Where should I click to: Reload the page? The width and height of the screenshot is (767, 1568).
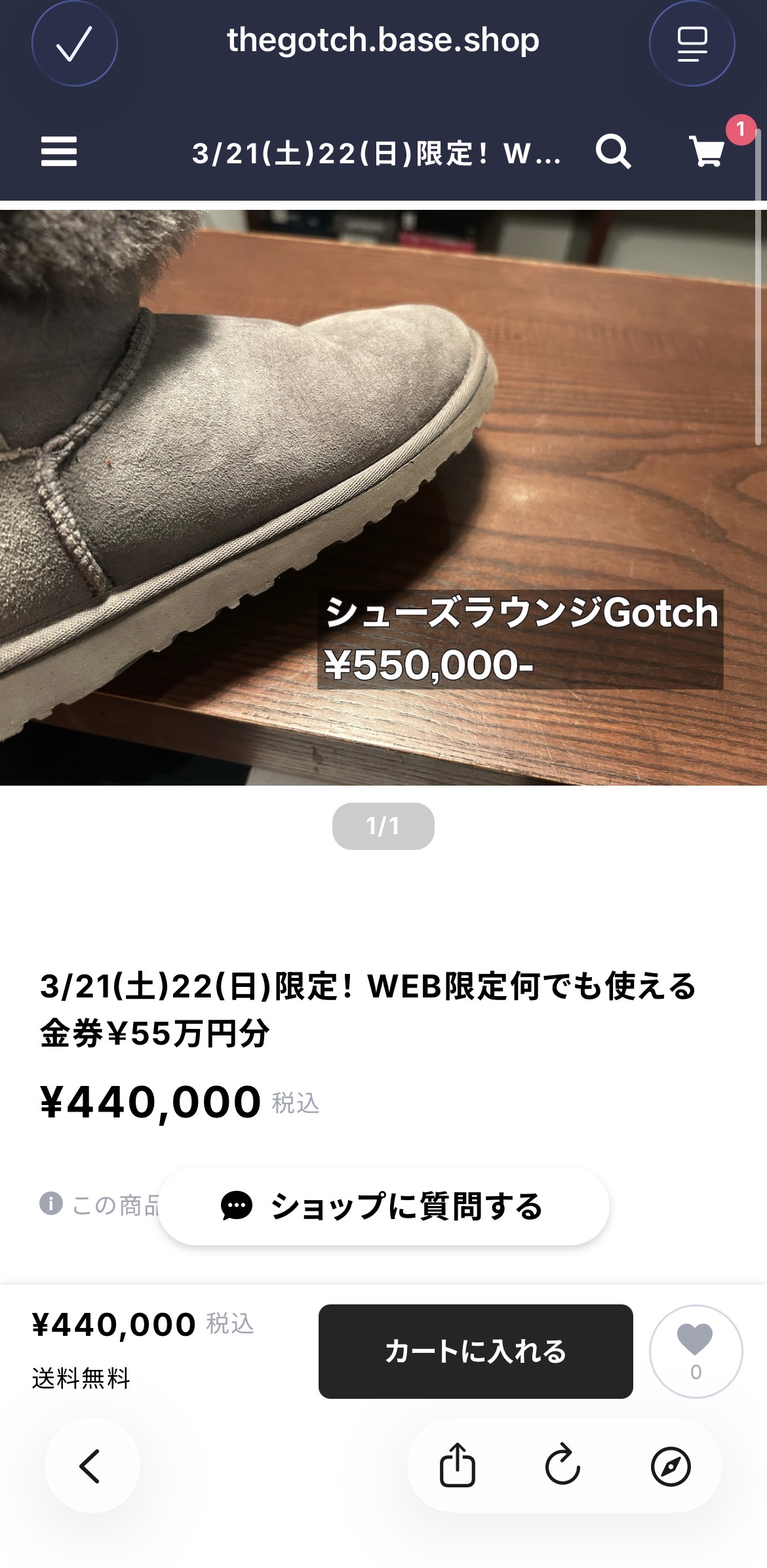pyautogui.click(x=562, y=1465)
